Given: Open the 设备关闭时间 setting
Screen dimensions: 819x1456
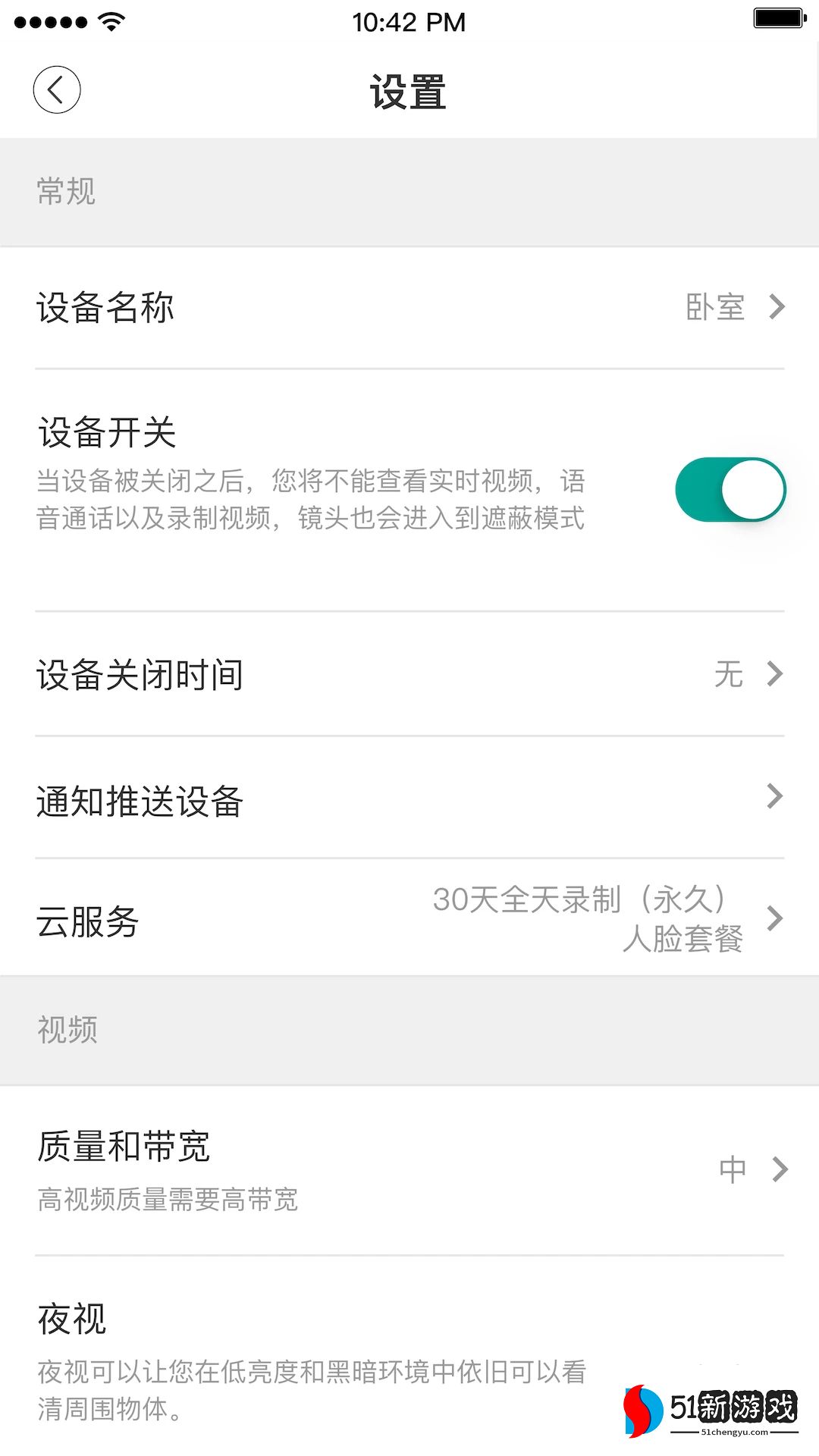Looking at the screenshot, I should click(409, 674).
